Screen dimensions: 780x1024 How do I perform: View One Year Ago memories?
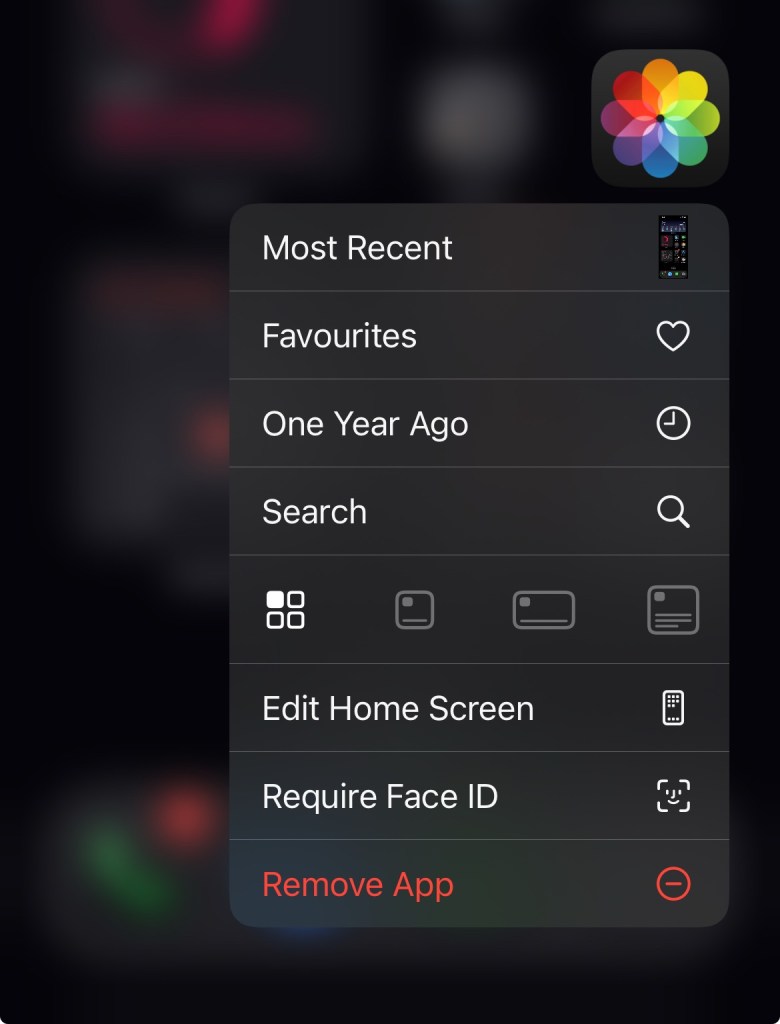[x=478, y=424]
